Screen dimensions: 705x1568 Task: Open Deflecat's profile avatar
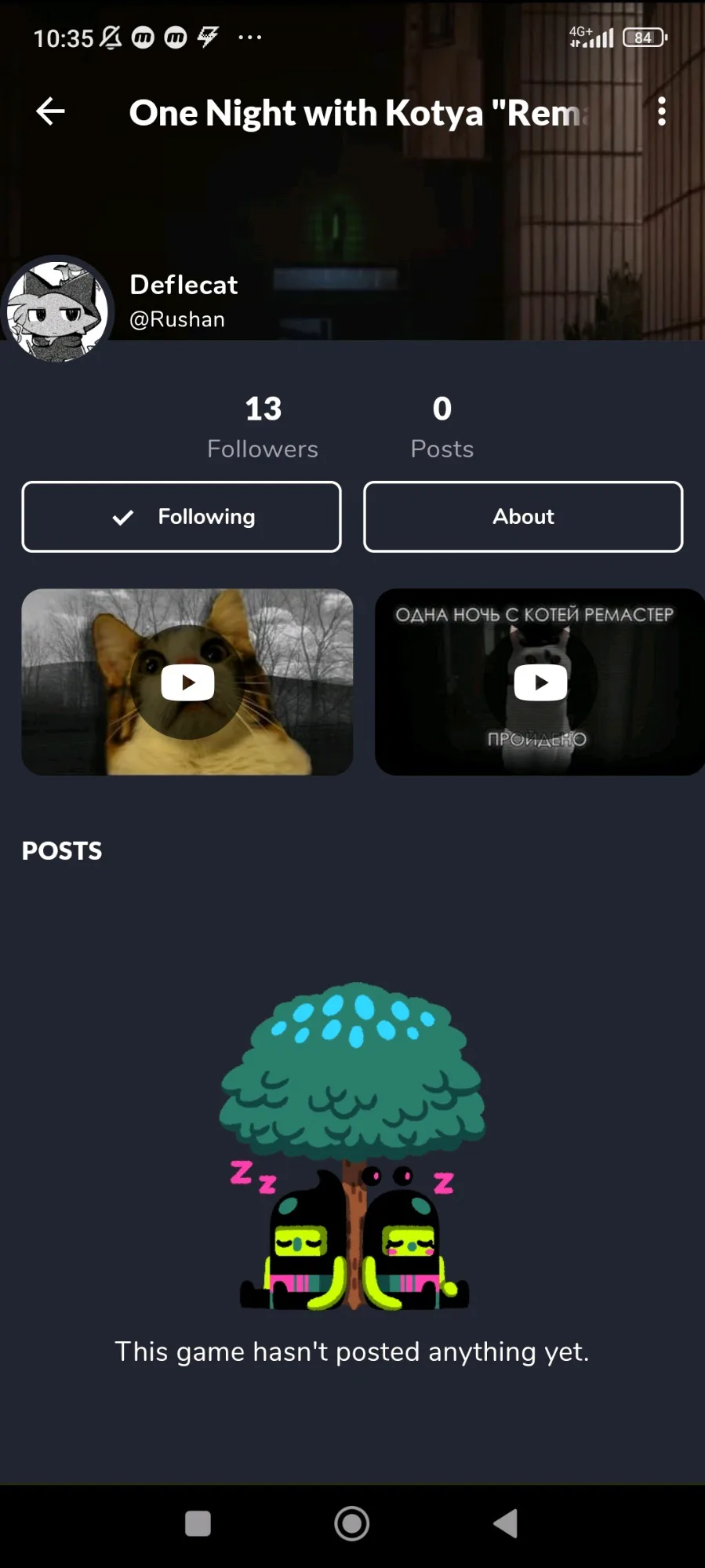click(57, 311)
